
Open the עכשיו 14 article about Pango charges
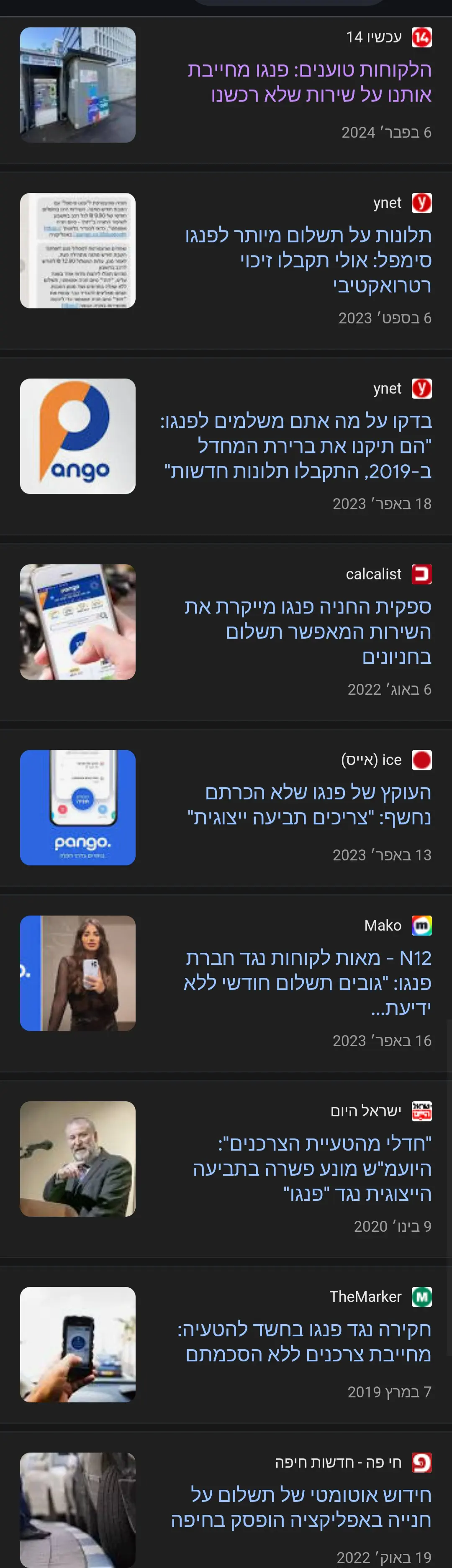[x=309, y=82]
